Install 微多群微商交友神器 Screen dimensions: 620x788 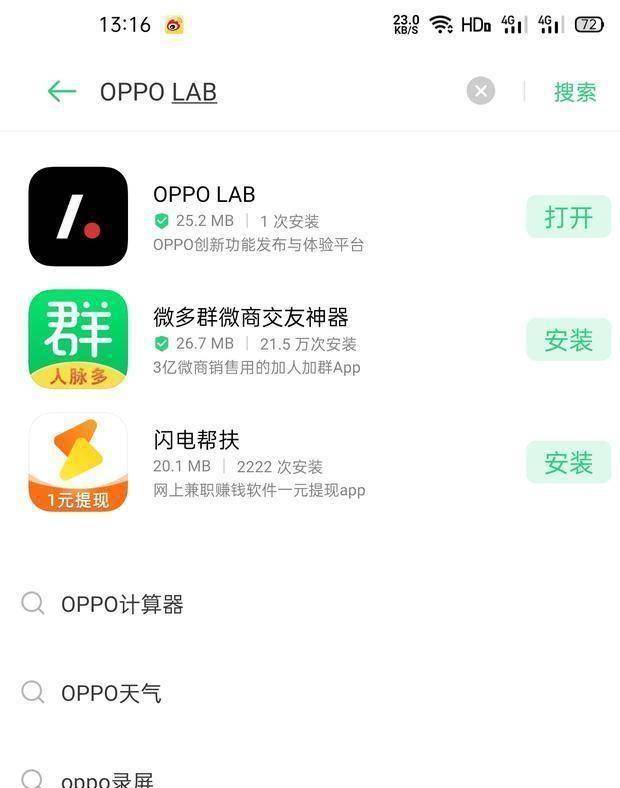click(x=568, y=340)
